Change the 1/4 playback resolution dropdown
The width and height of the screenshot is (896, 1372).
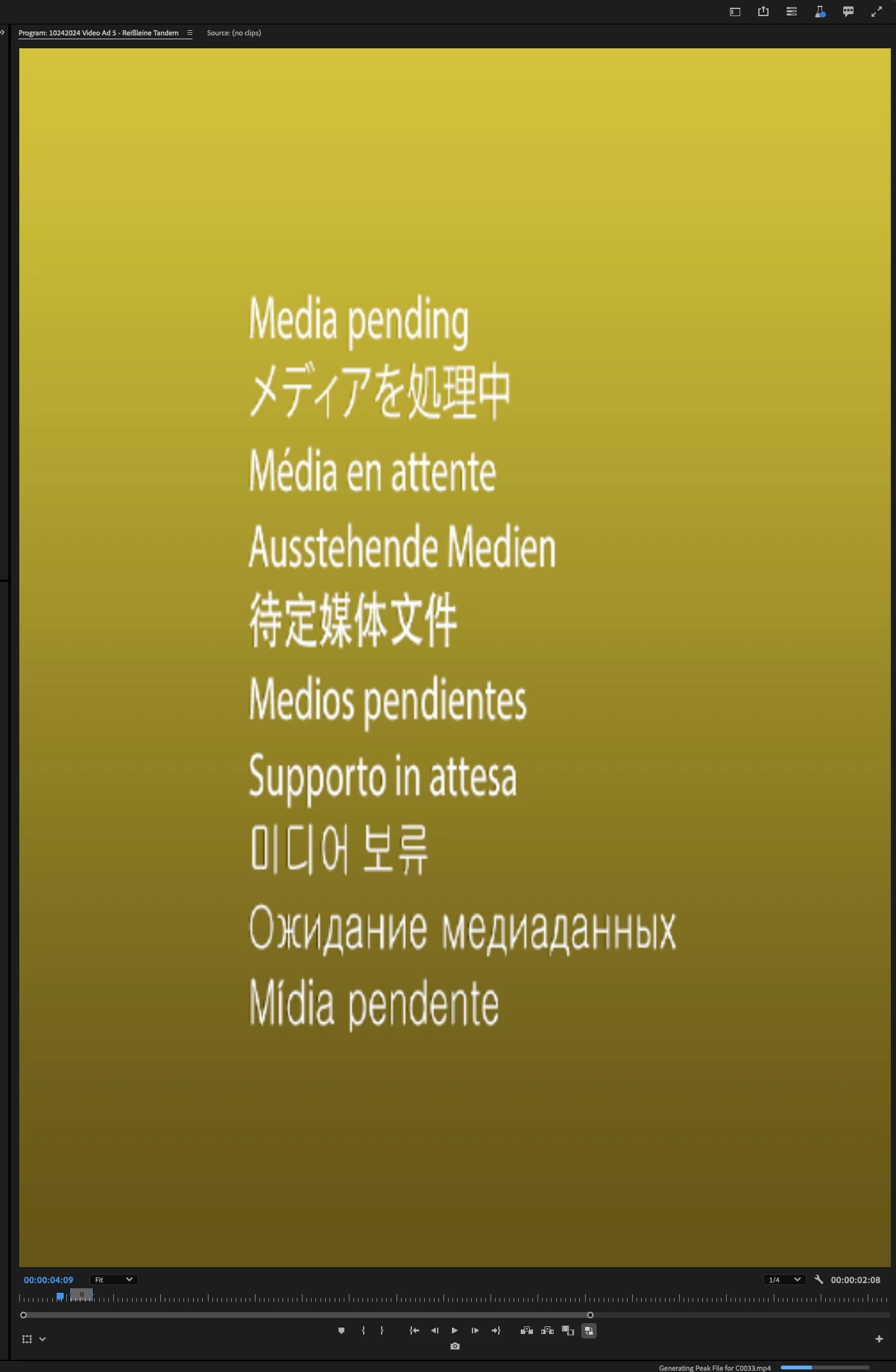point(784,1279)
